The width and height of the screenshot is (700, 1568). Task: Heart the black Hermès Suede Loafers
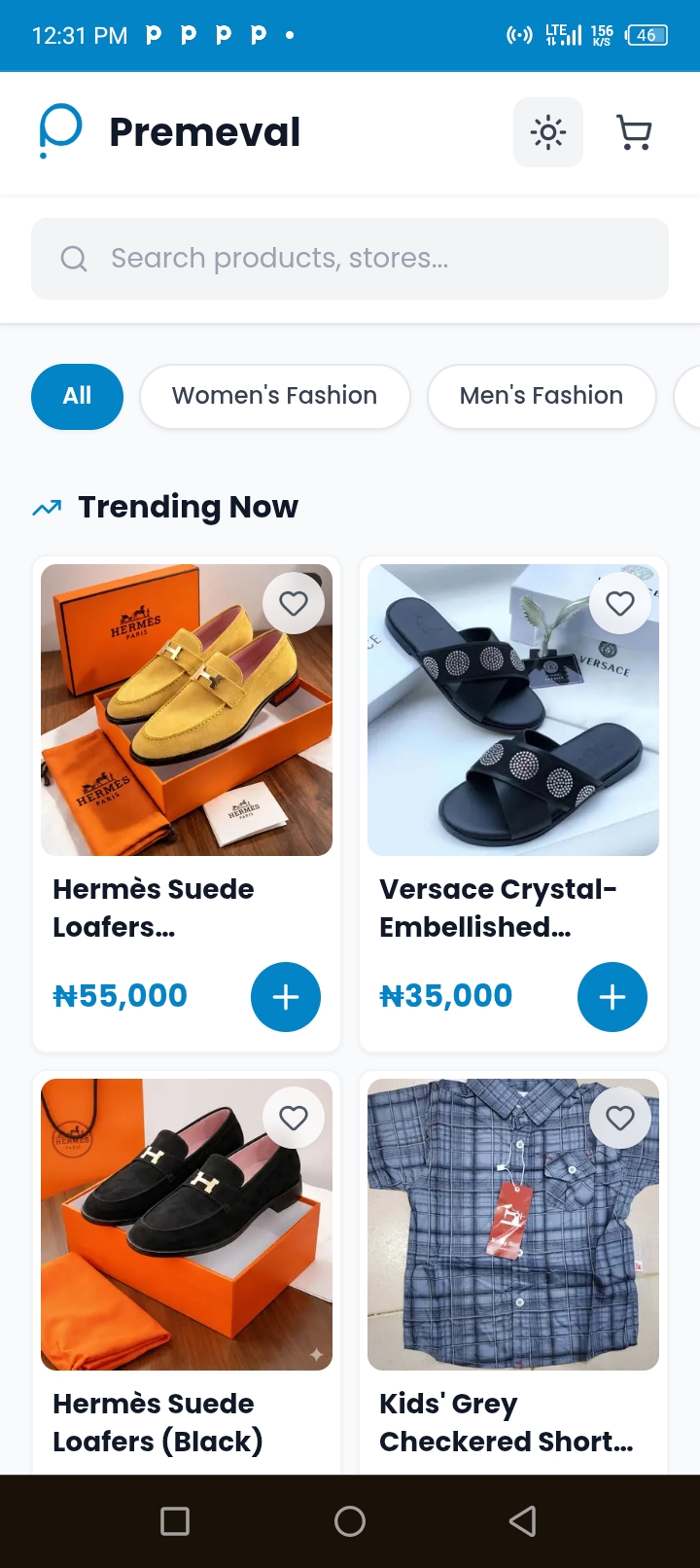[295, 1118]
